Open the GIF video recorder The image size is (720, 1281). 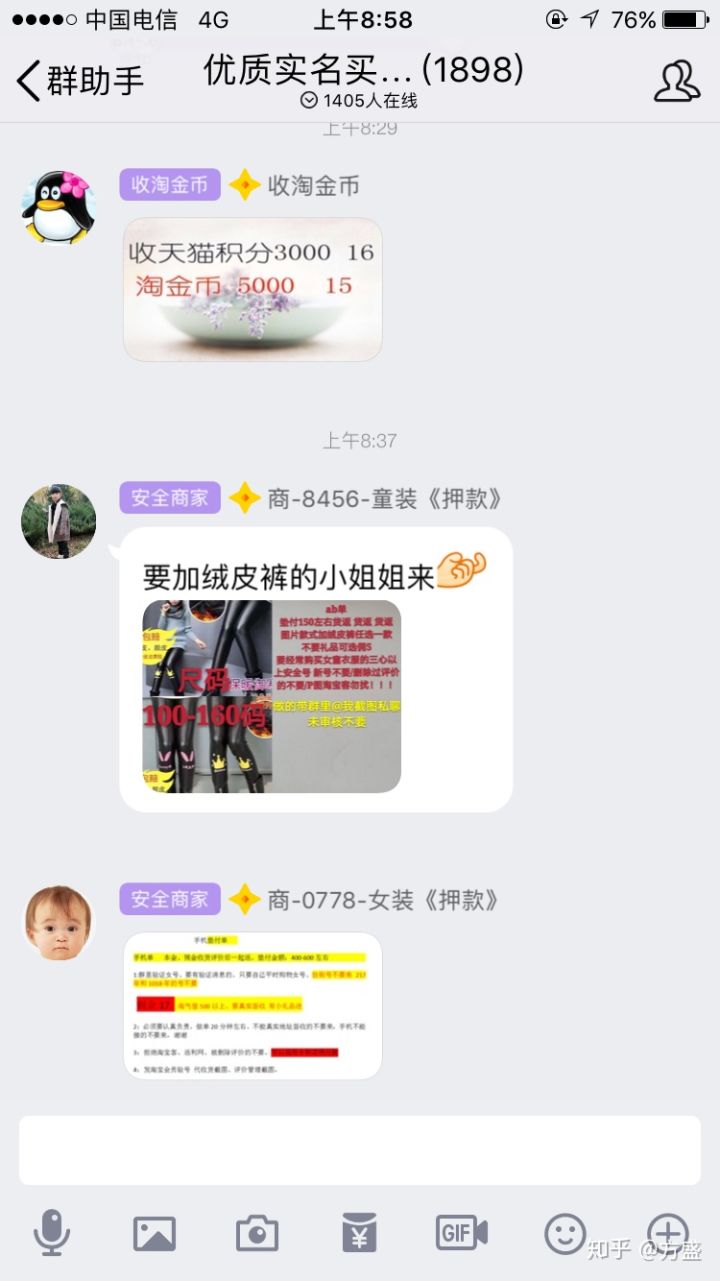tap(461, 1233)
